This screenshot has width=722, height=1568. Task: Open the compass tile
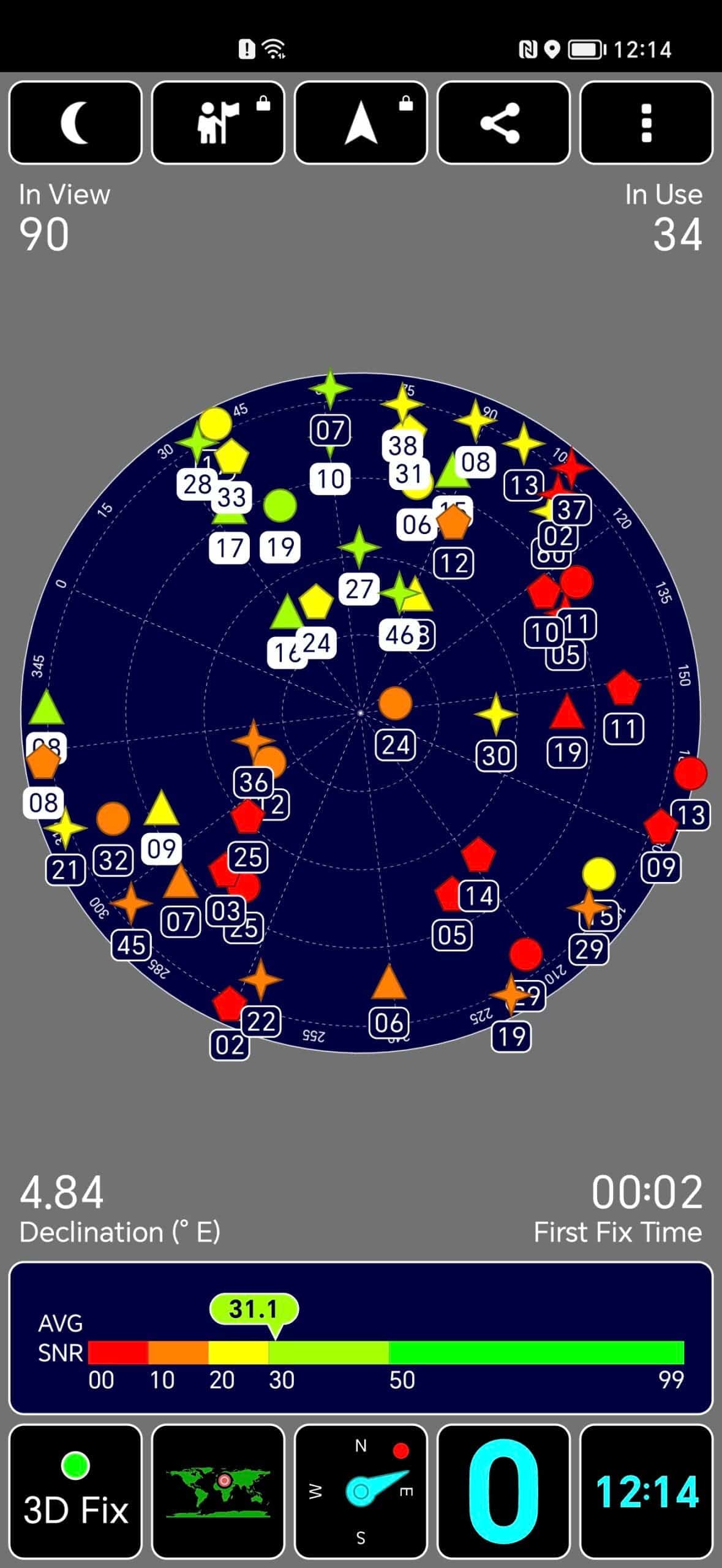(361, 1491)
